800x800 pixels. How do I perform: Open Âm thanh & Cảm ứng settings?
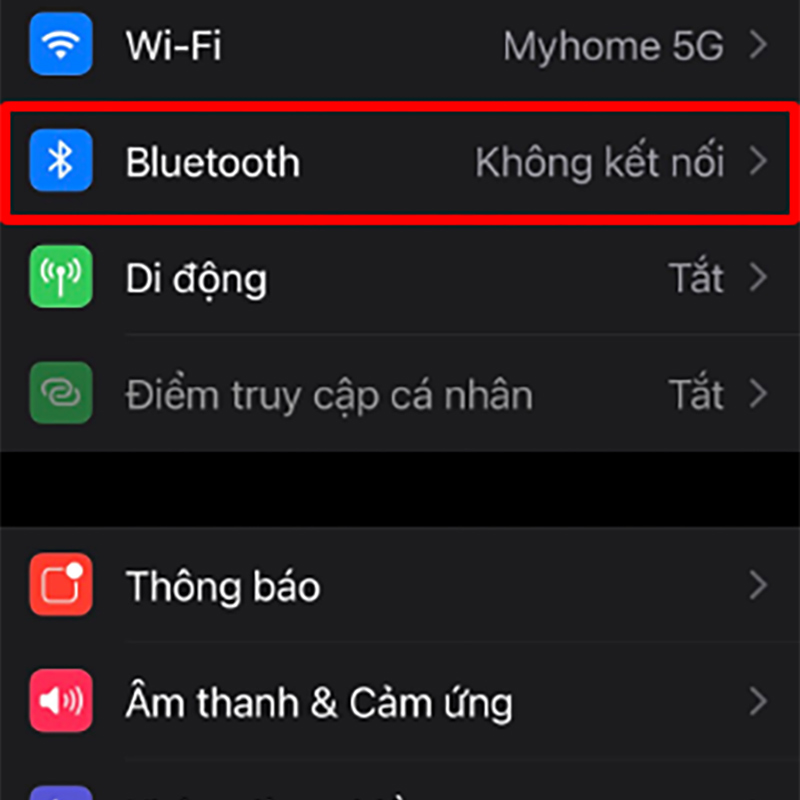tap(400, 702)
